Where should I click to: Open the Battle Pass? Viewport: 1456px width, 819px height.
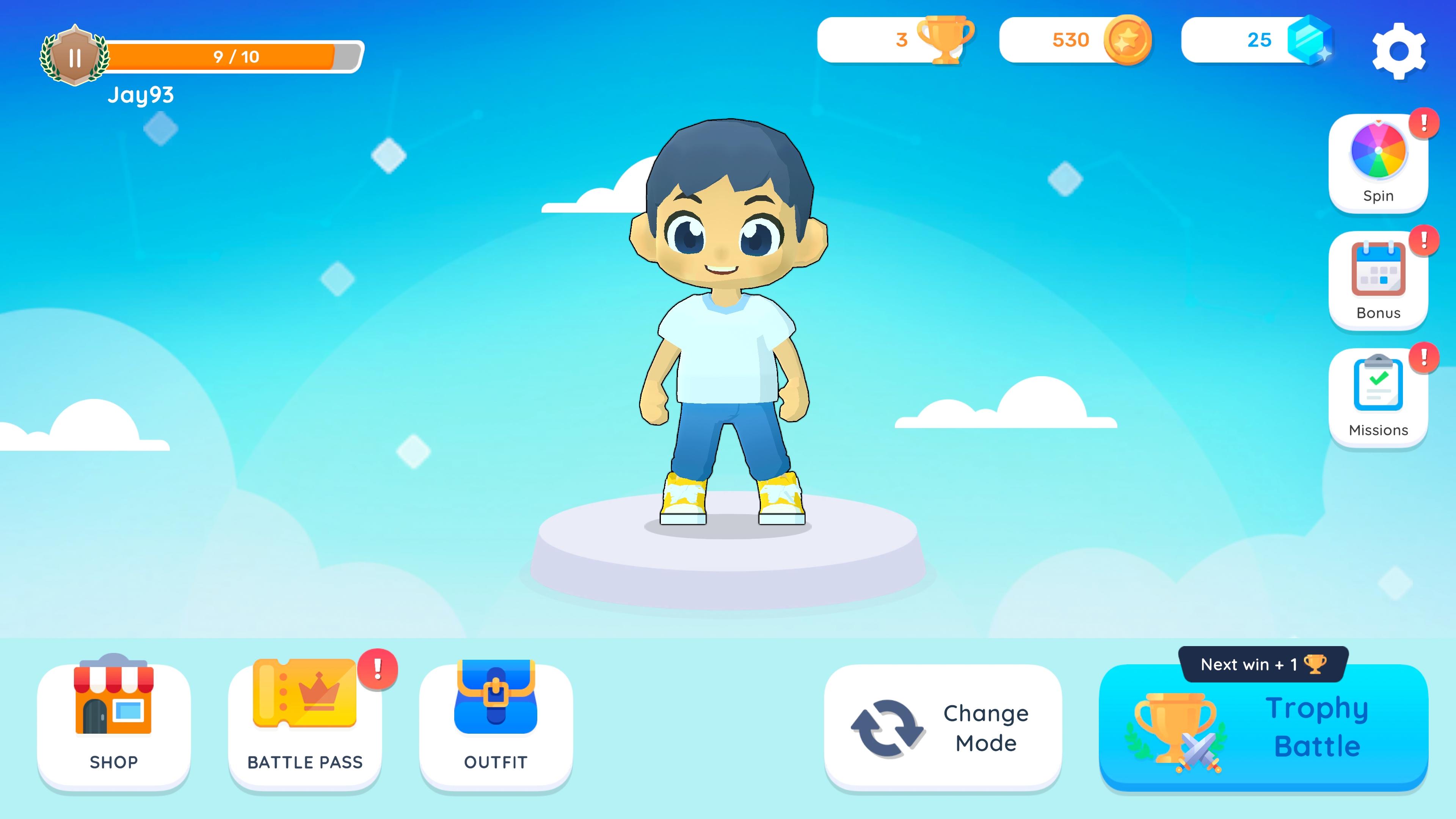[304, 726]
